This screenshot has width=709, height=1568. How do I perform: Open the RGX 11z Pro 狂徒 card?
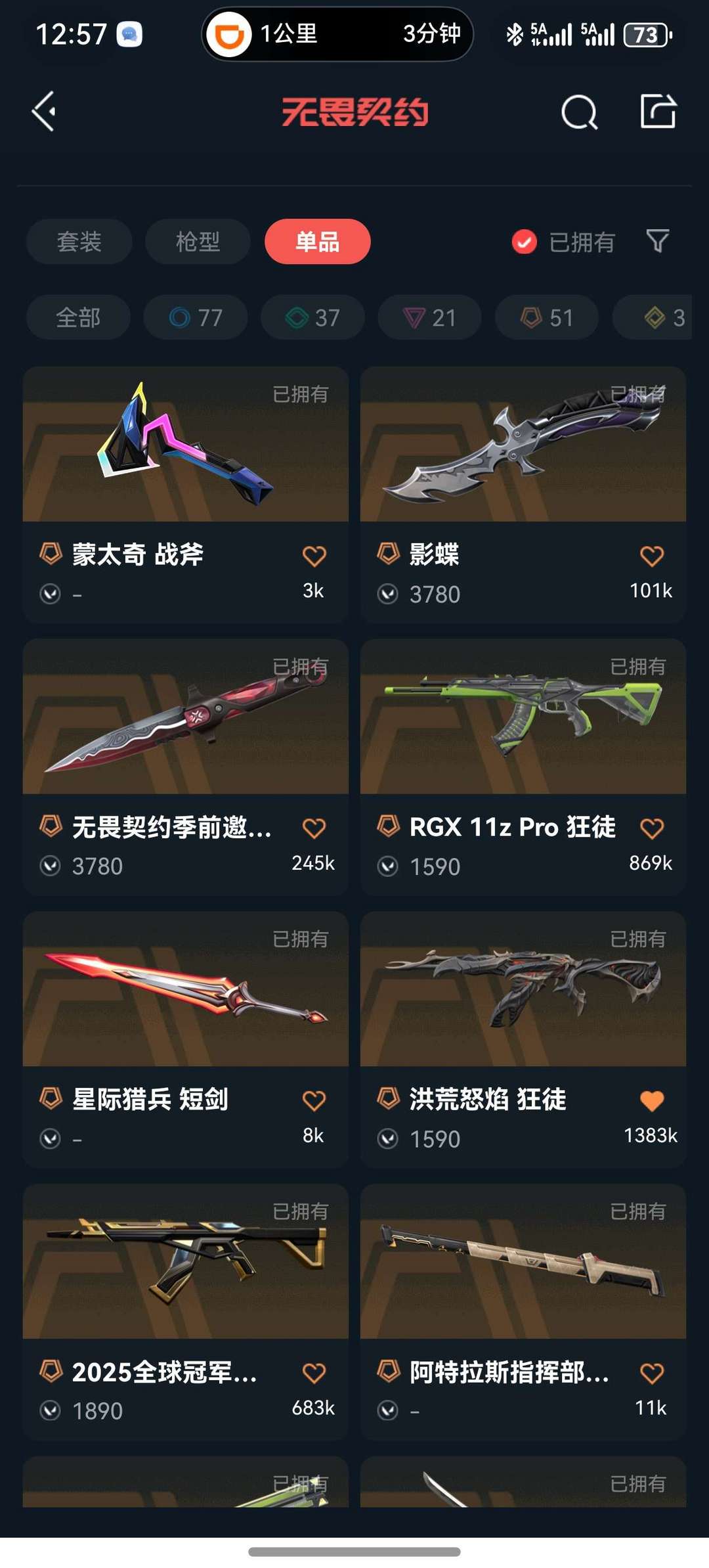pos(523,767)
